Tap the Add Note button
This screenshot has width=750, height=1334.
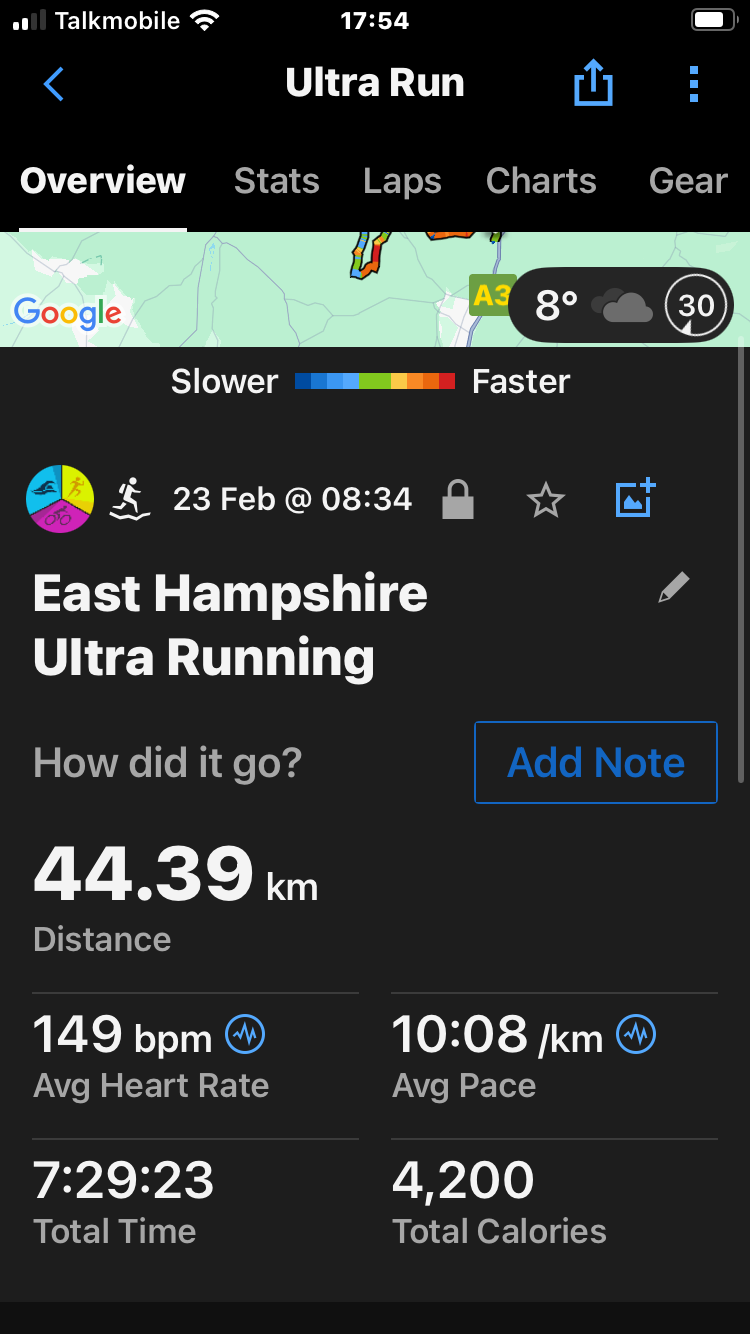[596, 763]
